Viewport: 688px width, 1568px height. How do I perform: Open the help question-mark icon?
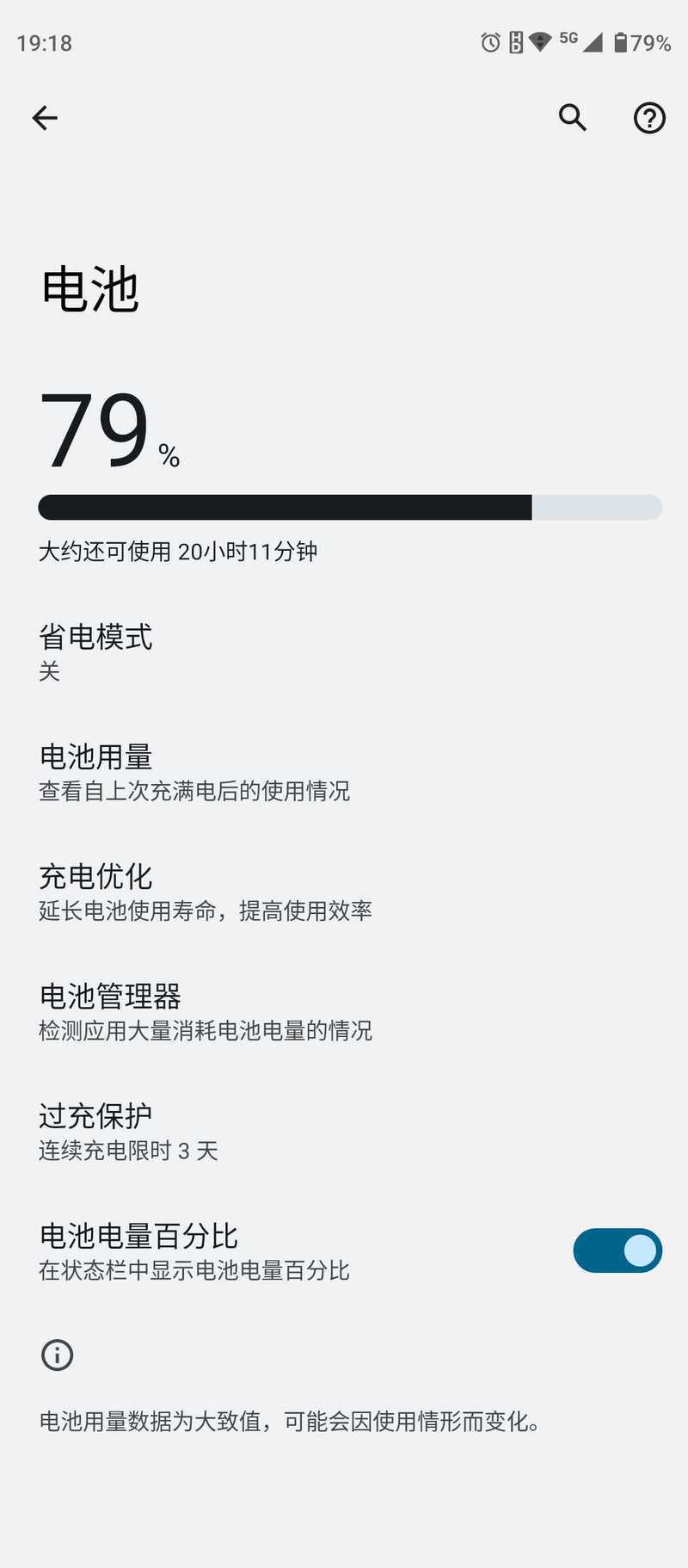[649, 118]
